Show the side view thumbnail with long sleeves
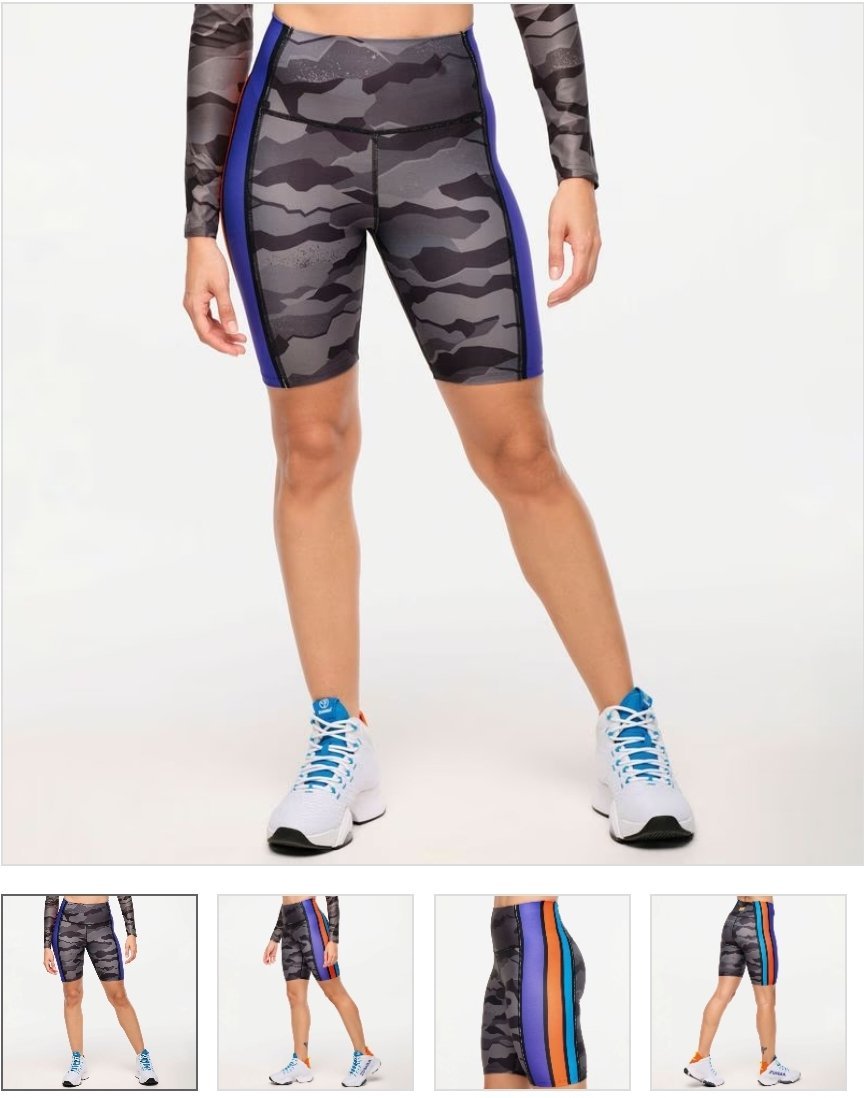 pyautogui.click(x=315, y=991)
